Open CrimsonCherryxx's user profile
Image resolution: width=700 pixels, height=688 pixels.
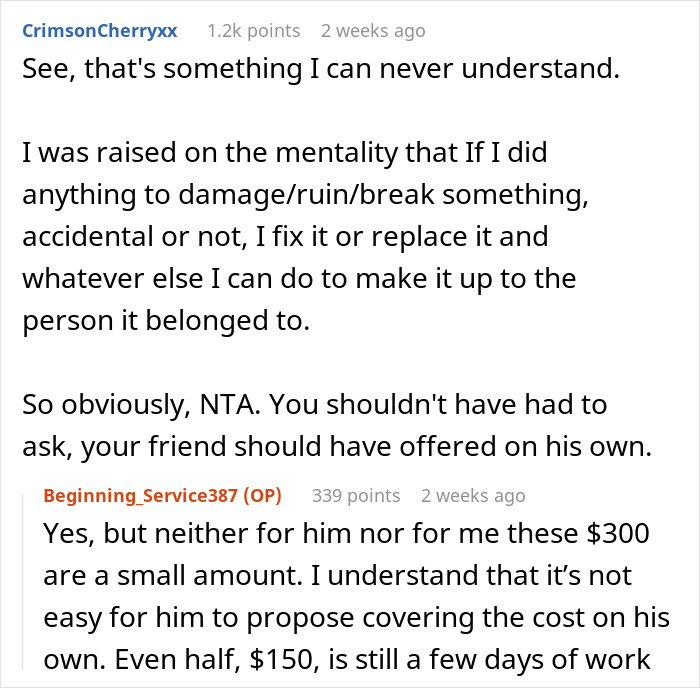tap(98, 31)
